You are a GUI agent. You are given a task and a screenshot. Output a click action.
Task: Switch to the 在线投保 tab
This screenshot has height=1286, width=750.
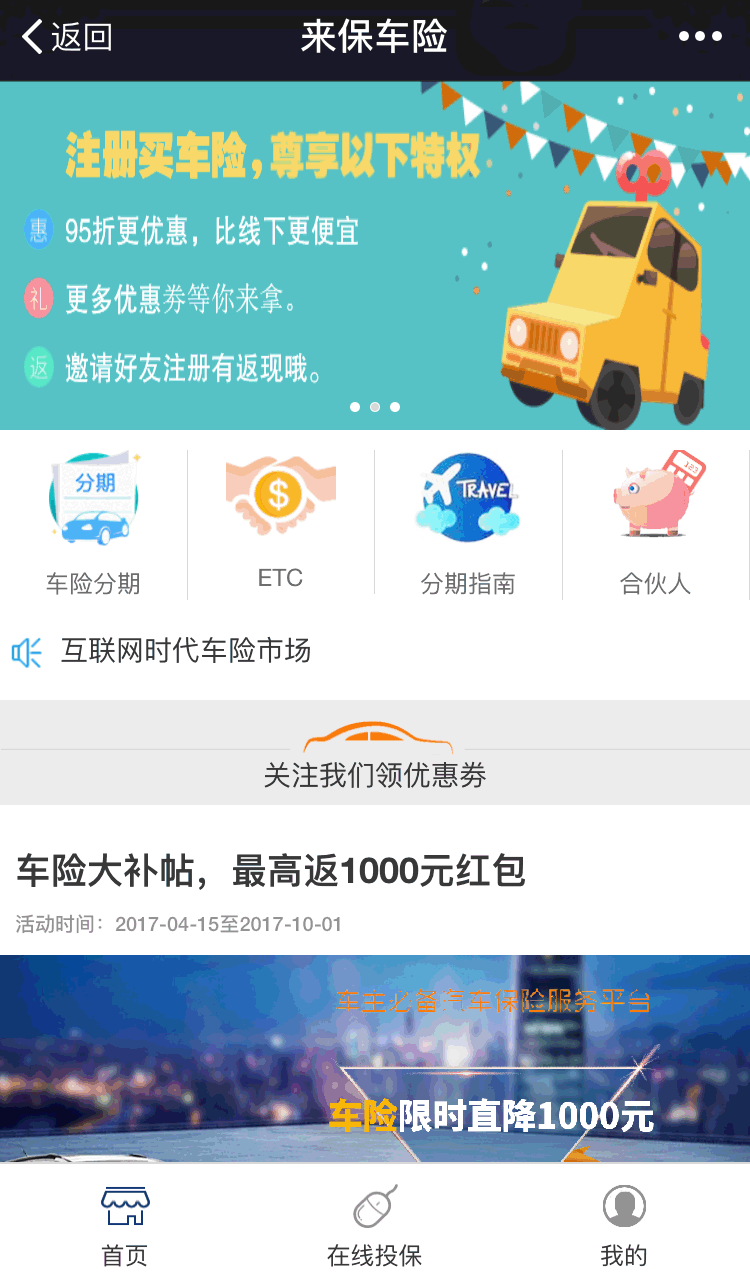pyautogui.click(x=375, y=1225)
